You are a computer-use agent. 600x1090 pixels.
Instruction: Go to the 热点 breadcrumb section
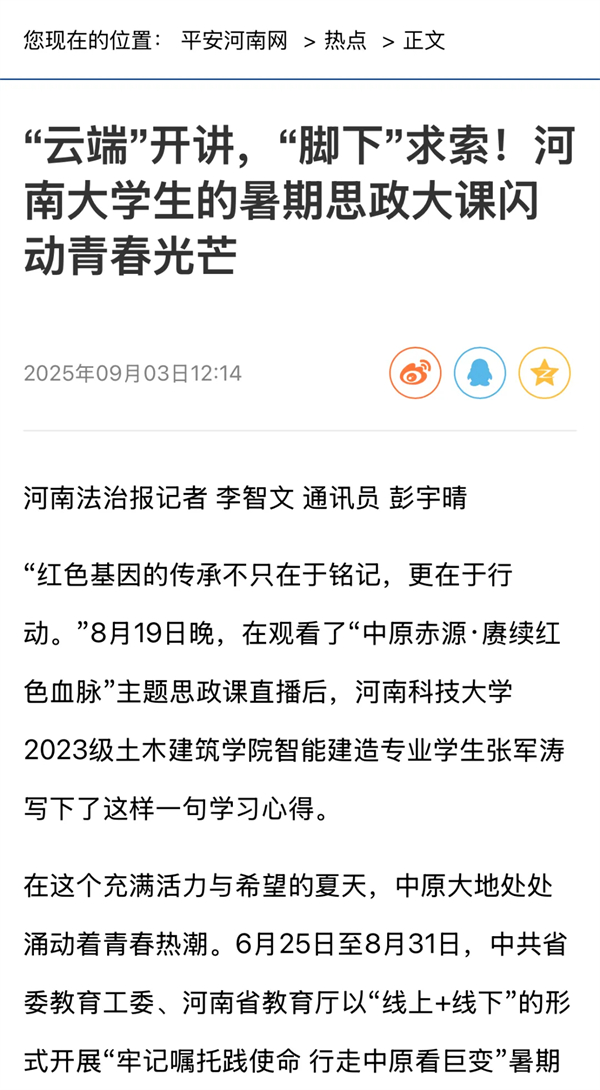345,40
